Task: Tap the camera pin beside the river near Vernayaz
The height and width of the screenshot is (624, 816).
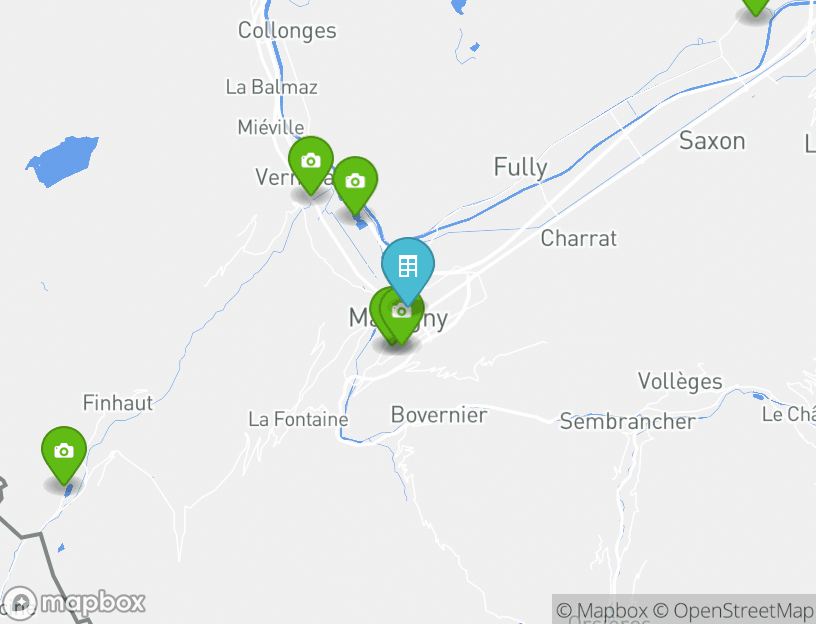Action: [354, 181]
